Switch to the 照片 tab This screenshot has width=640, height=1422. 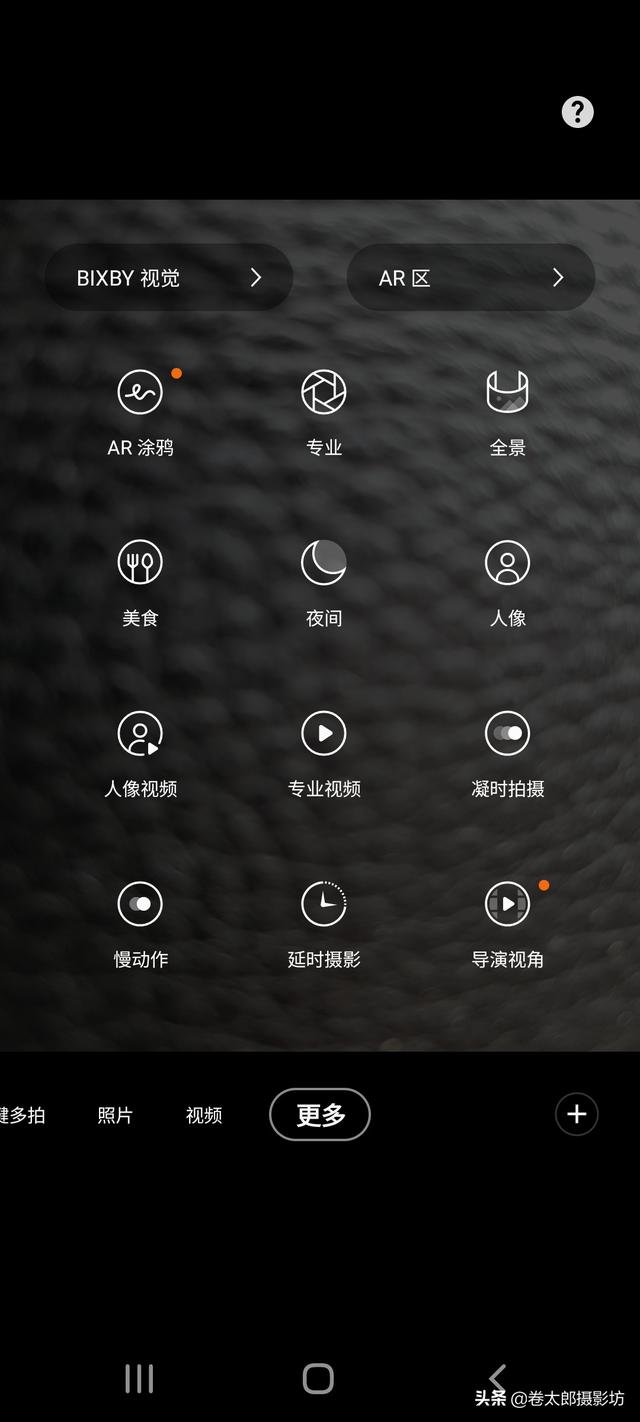pos(115,1115)
